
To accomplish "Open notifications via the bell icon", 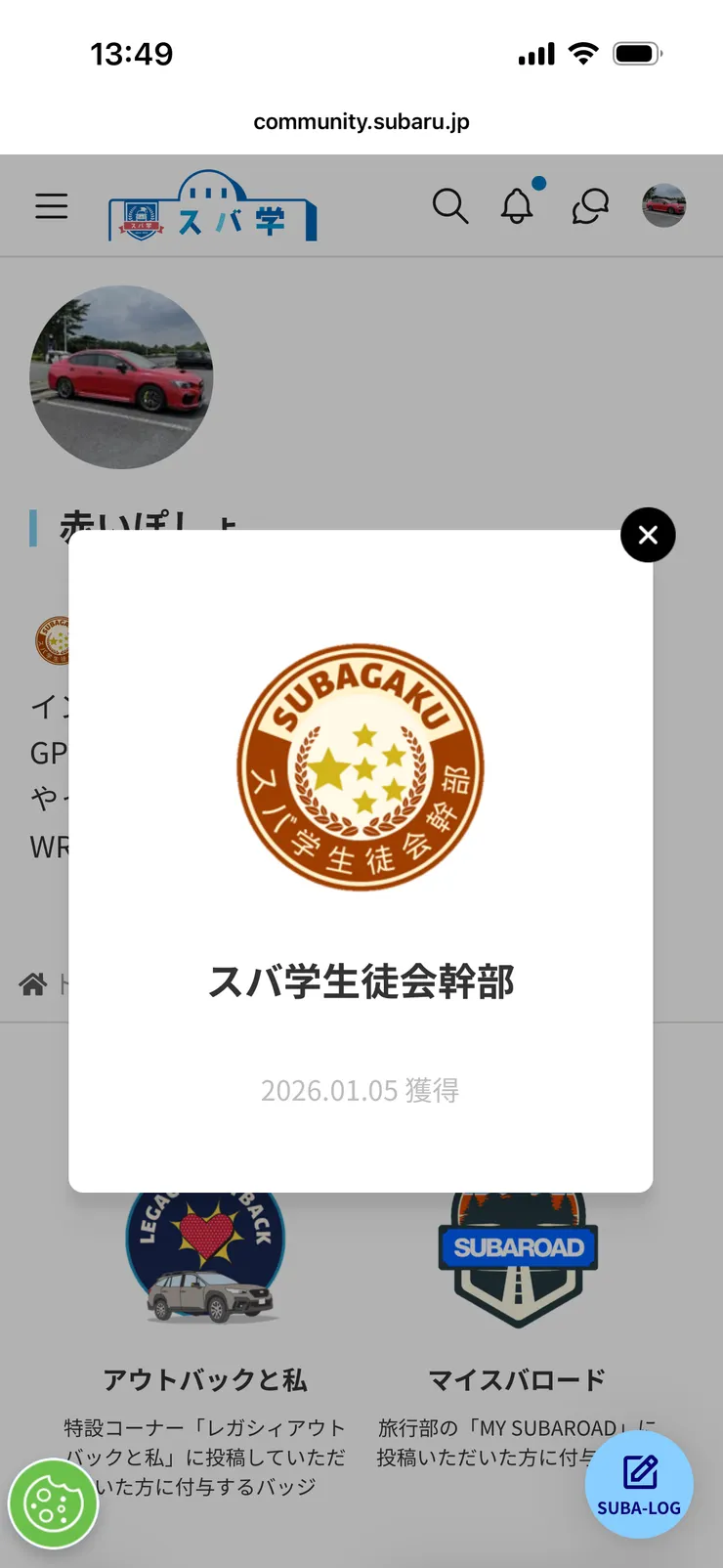I will pyautogui.click(x=518, y=206).
